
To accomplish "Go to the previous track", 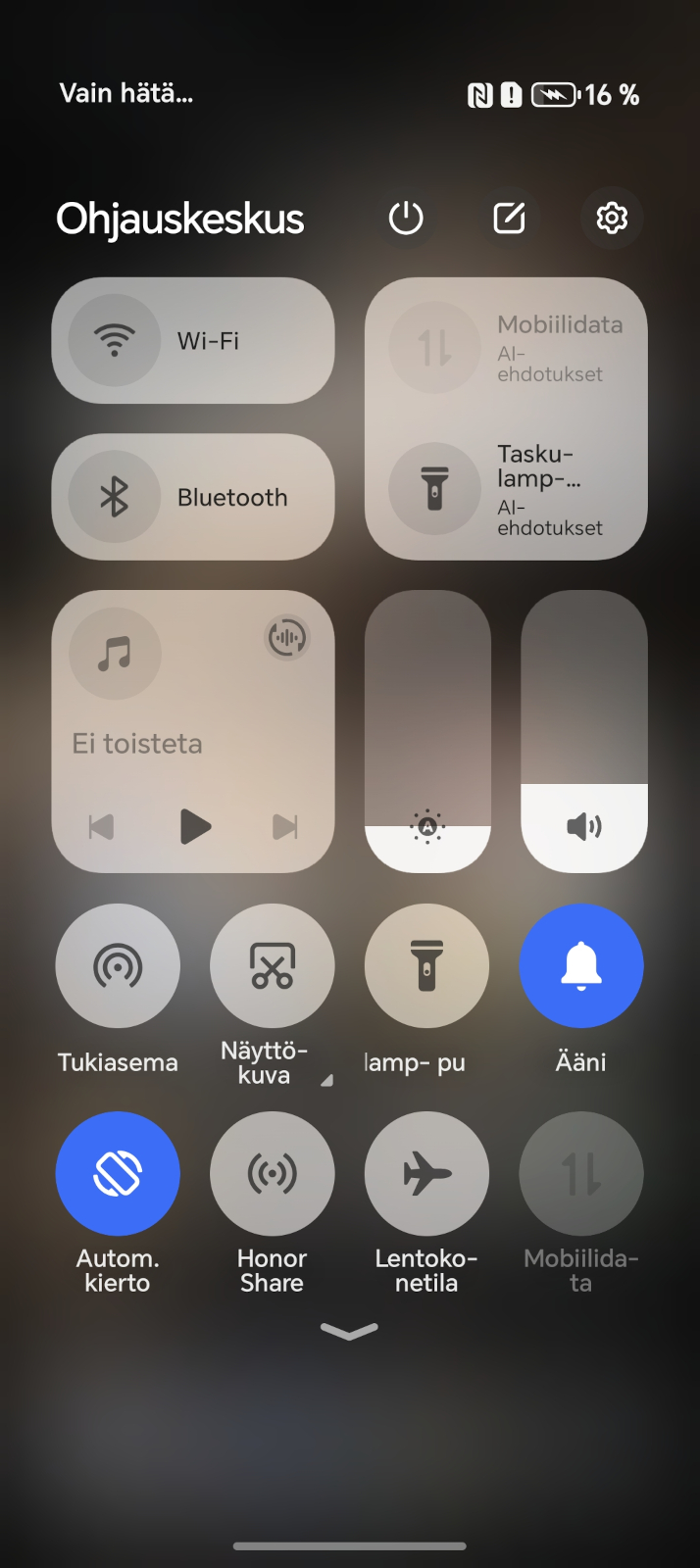I will 102,827.
